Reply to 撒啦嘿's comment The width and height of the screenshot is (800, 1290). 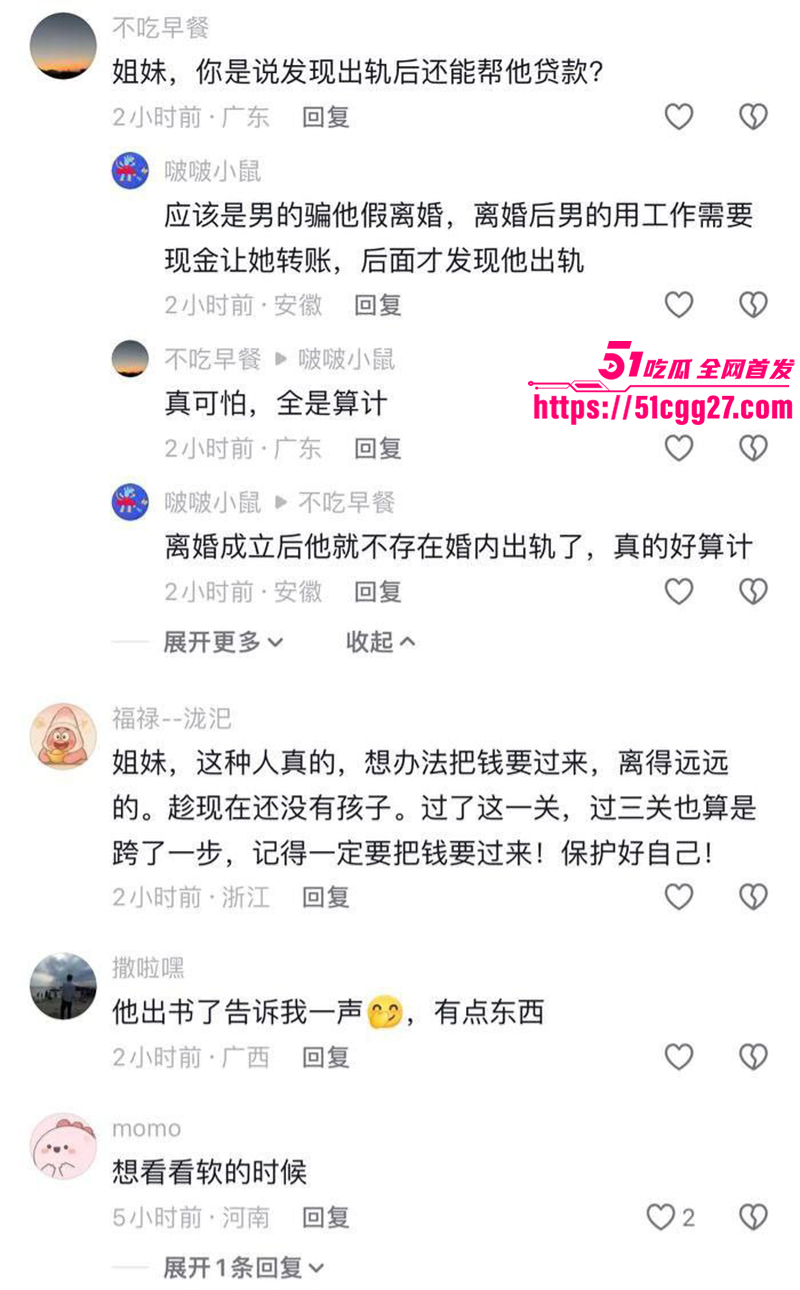pos(326,1056)
